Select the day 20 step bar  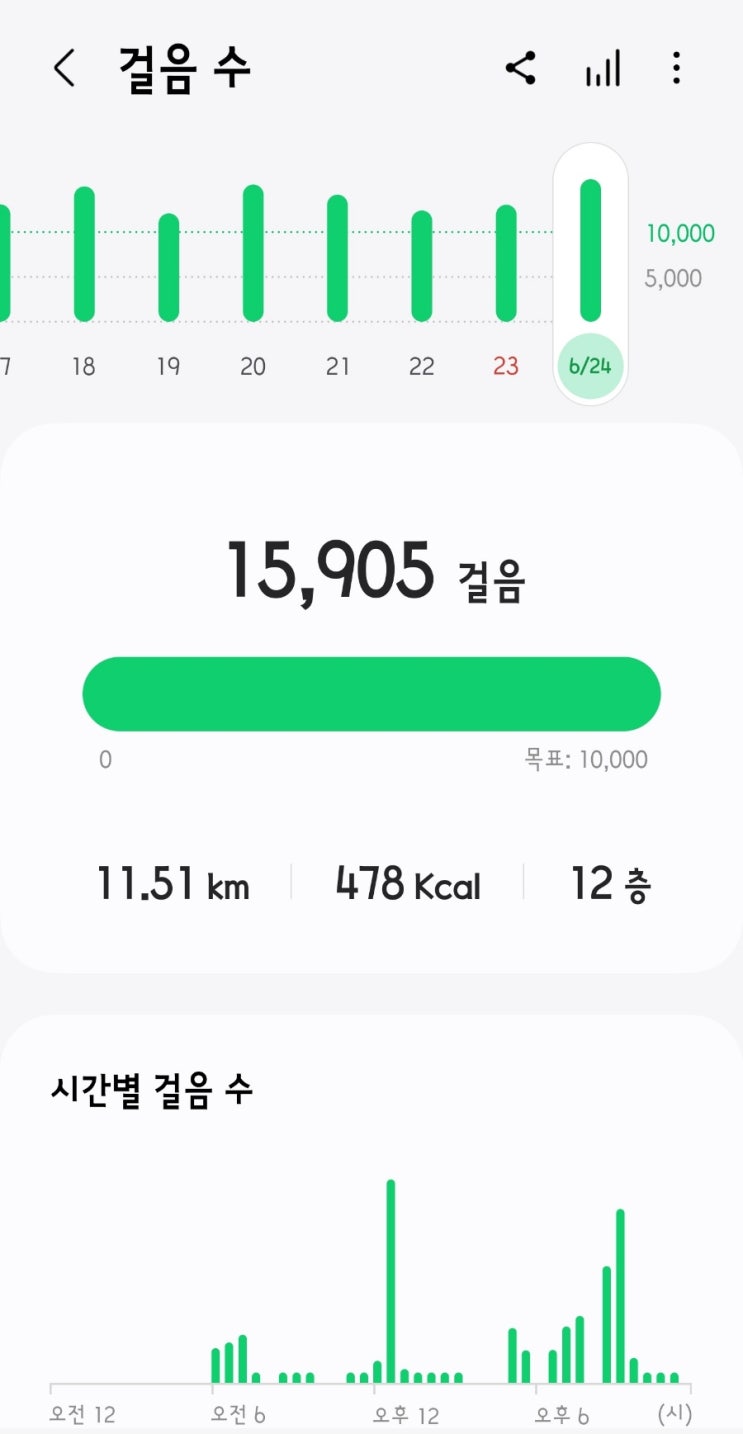click(x=253, y=253)
